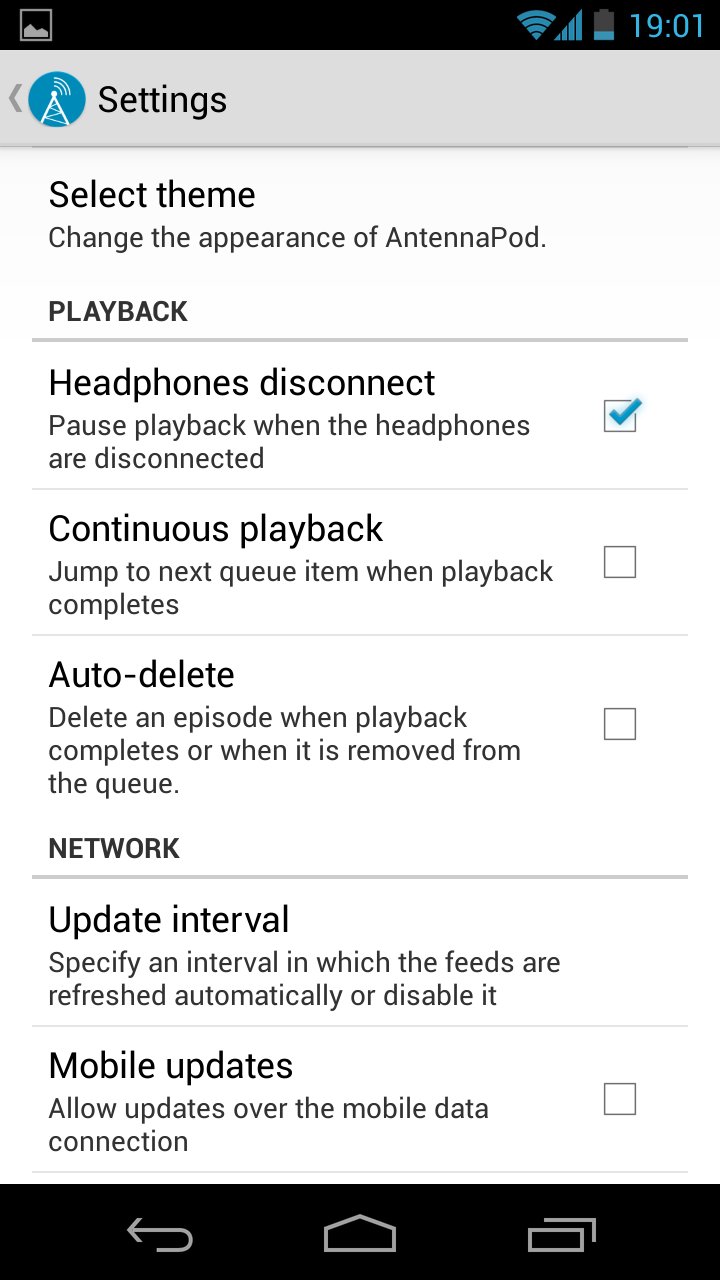This screenshot has width=720, height=1280.
Task: Turn on the Auto-delete checkbox
Action: click(x=620, y=724)
